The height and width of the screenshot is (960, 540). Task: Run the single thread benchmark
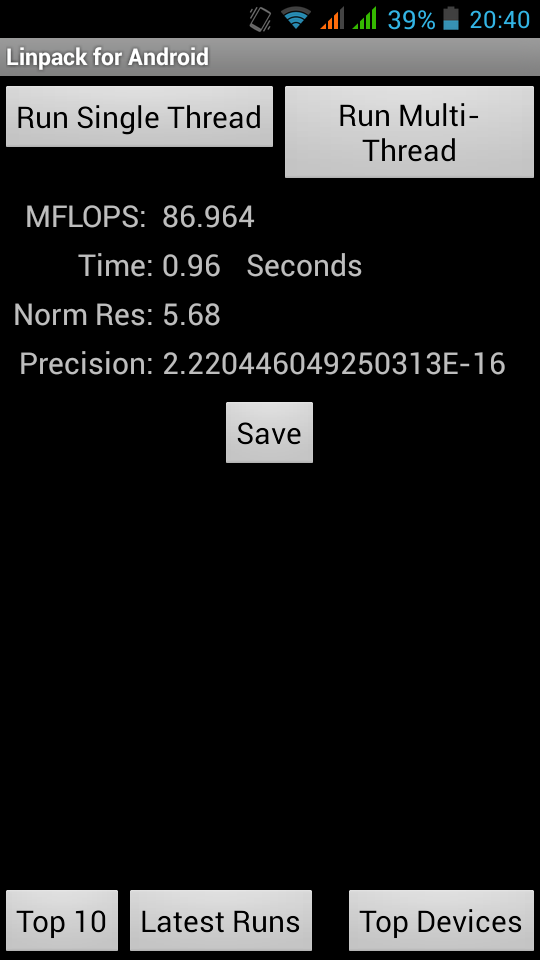click(139, 117)
